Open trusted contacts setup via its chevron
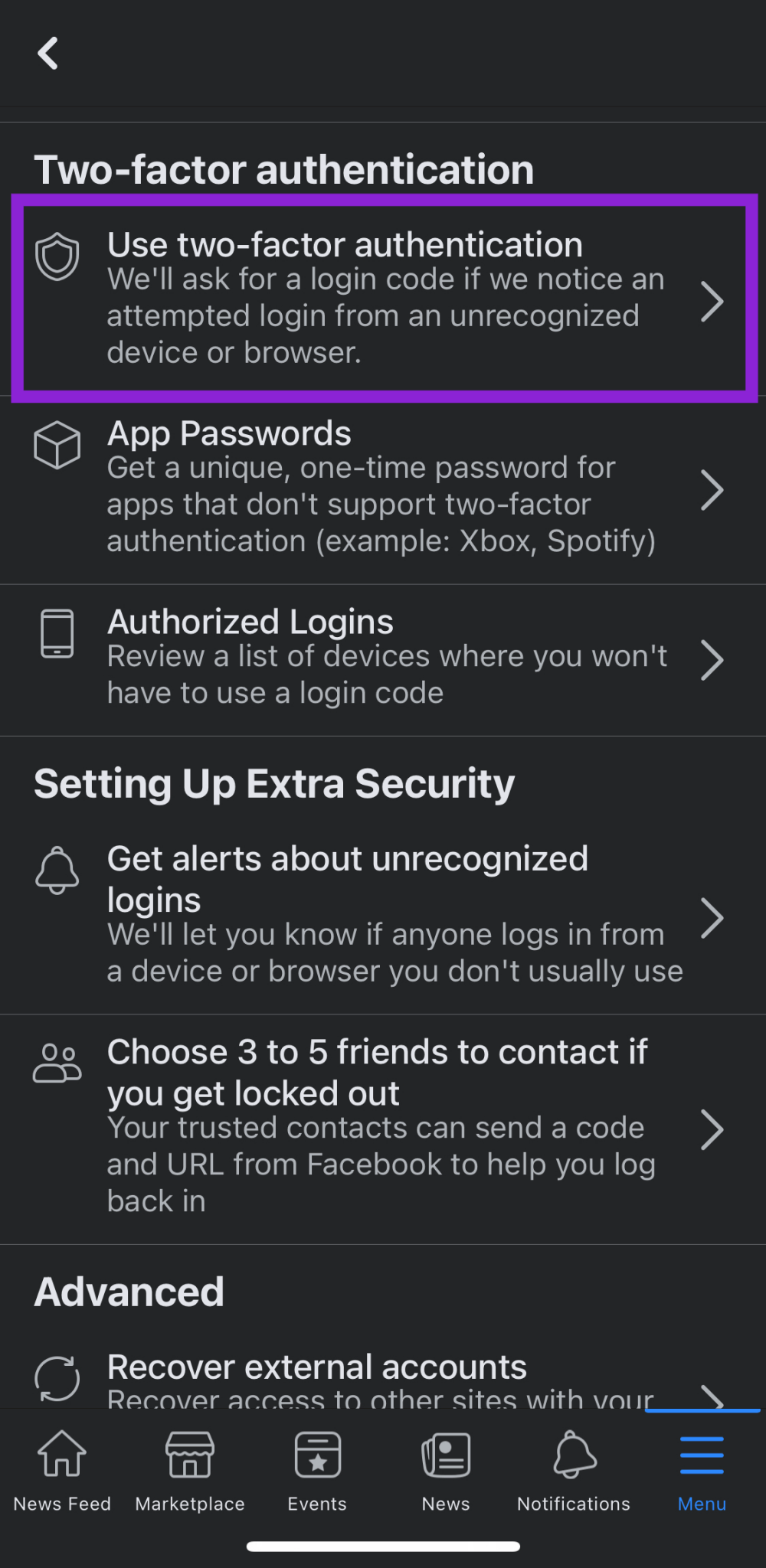 pos(712,1129)
